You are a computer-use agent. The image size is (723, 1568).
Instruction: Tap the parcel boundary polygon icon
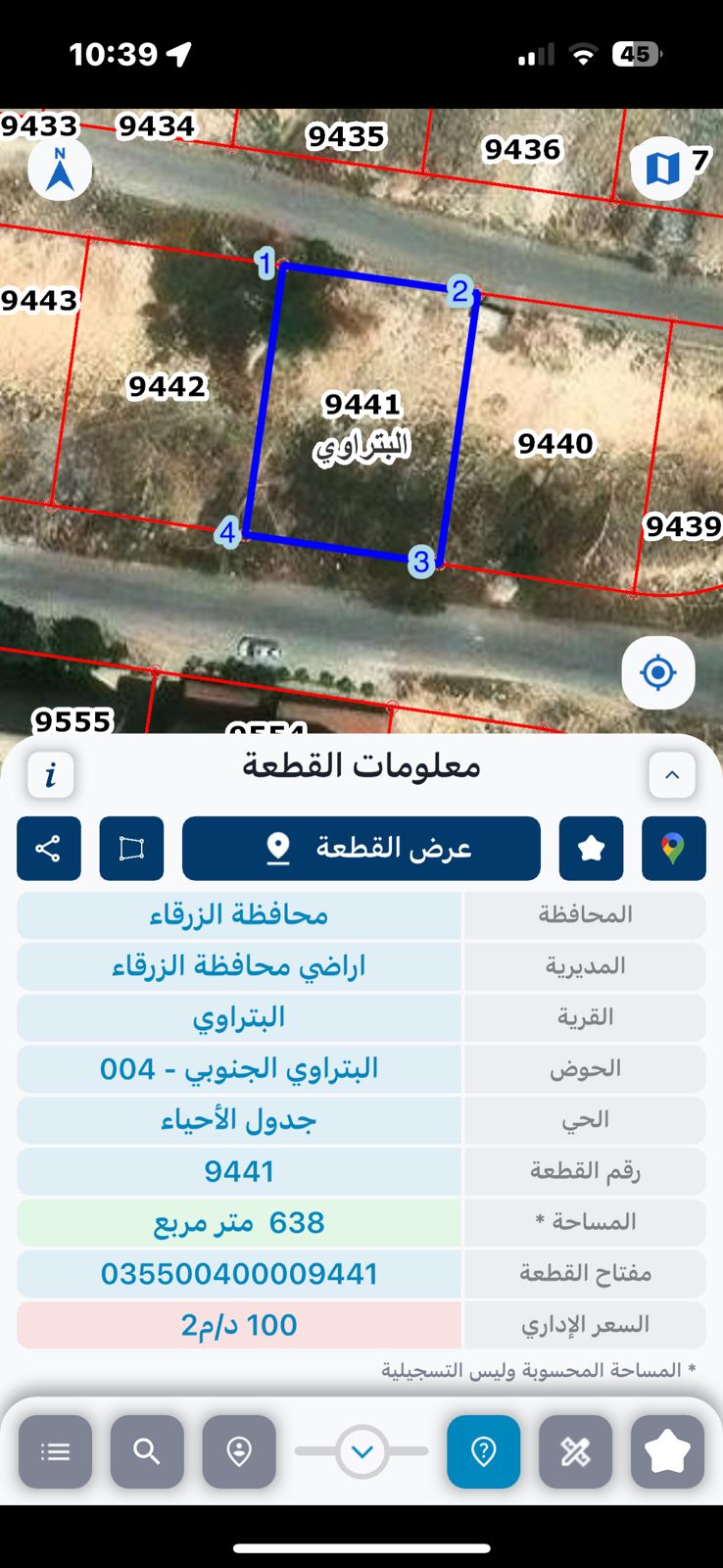(131, 848)
